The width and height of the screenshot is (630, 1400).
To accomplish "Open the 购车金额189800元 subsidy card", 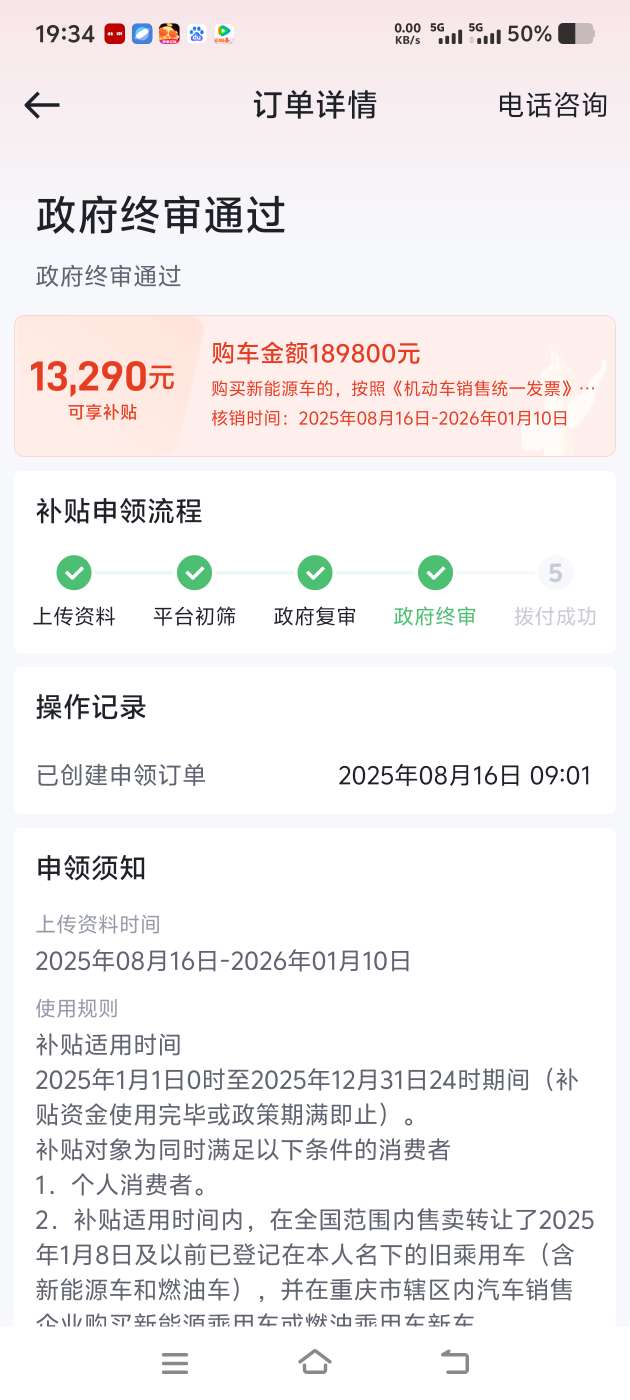I will pos(314,386).
